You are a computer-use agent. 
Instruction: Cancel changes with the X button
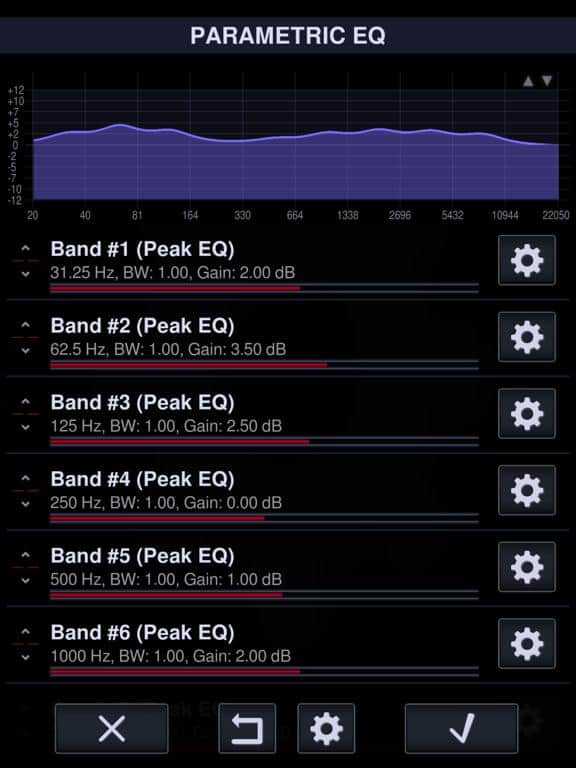click(x=112, y=728)
